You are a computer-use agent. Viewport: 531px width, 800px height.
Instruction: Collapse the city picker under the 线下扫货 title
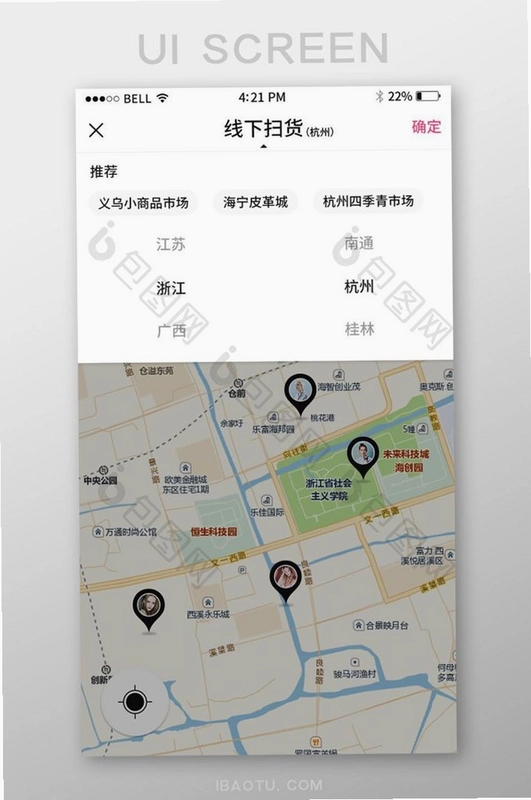263,146
